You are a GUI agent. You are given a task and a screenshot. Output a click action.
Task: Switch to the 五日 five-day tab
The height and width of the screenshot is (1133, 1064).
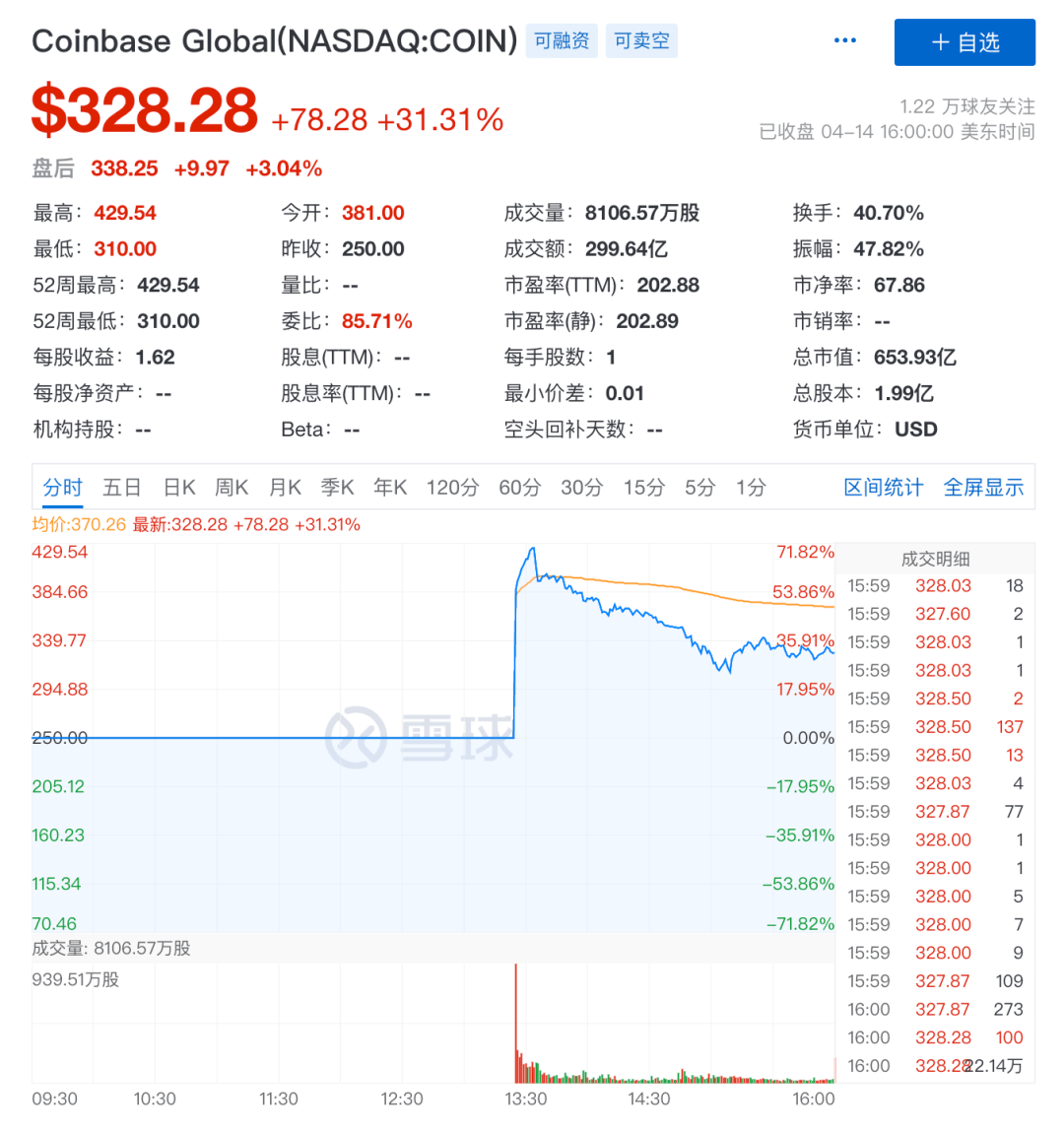tap(120, 487)
